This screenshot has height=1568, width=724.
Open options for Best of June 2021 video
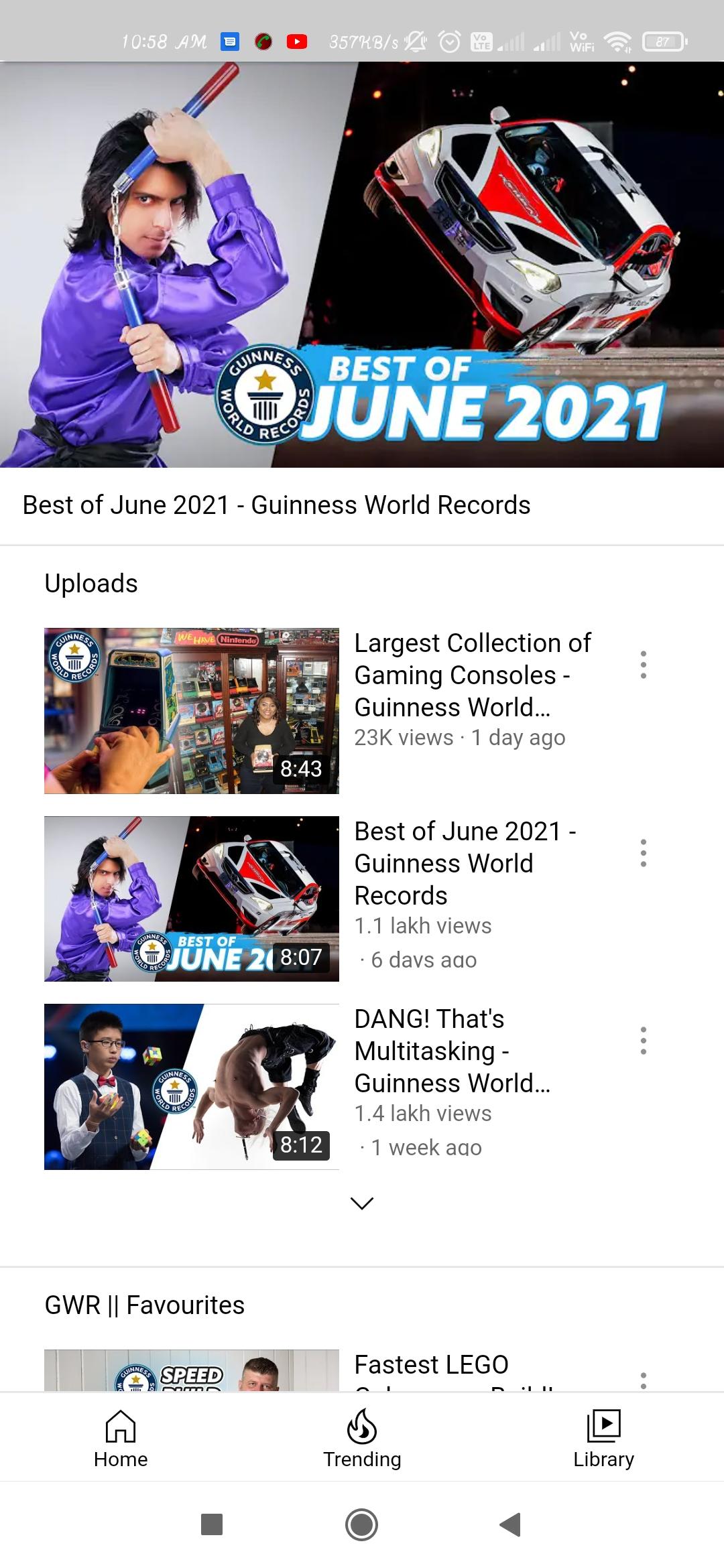click(x=643, y=852)
